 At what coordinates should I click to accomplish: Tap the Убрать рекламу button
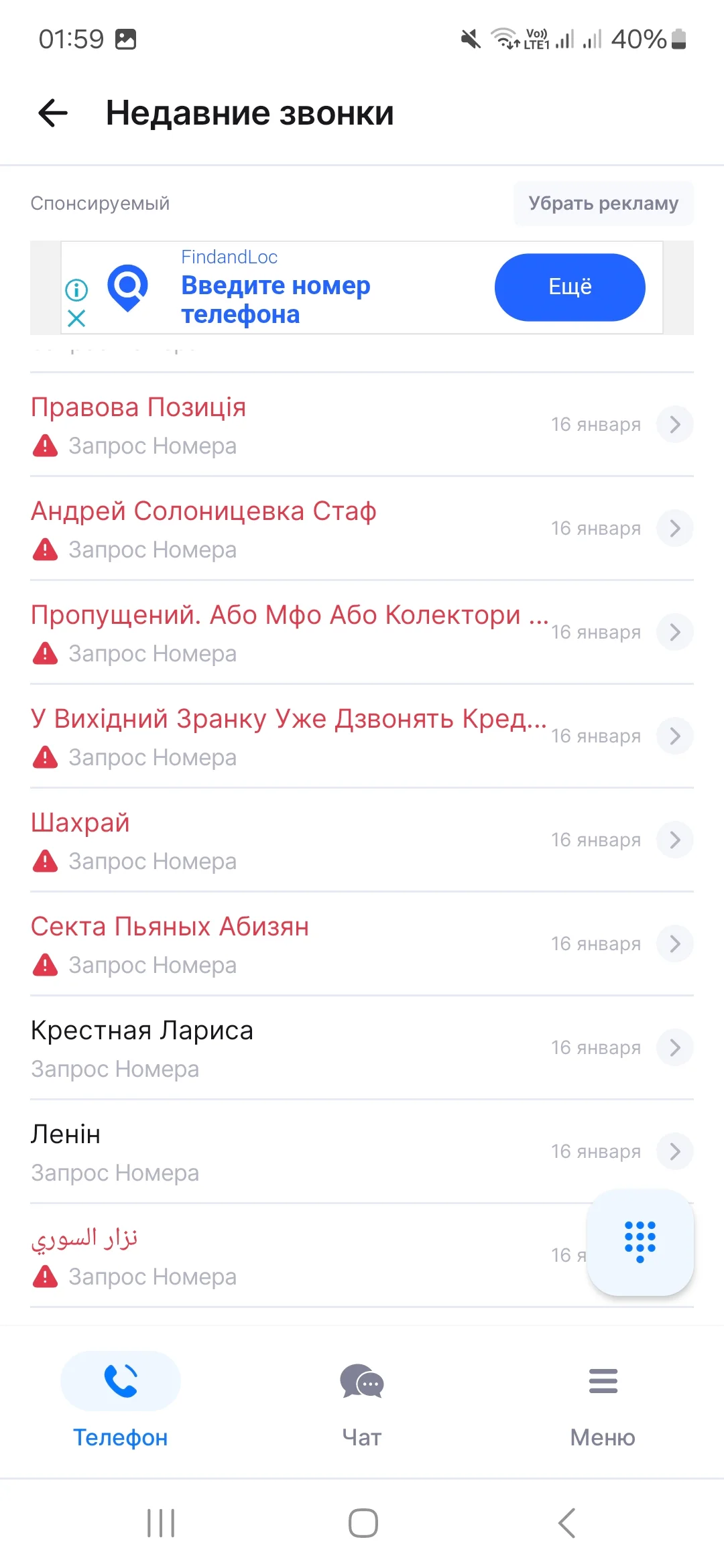(603, 203)
